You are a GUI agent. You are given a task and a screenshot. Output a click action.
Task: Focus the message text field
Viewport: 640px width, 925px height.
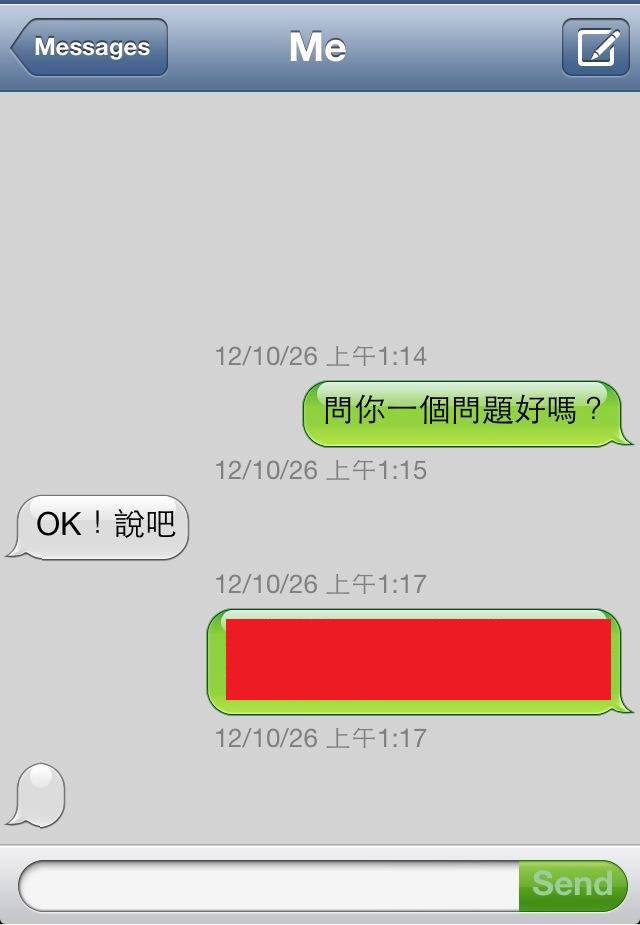270,885
